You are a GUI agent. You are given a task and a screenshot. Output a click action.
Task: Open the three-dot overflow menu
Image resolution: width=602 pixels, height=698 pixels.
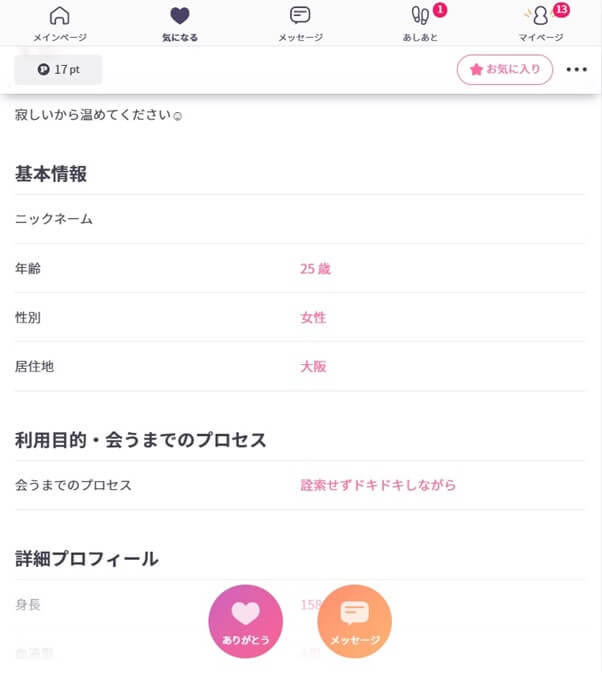pos(577,70)
